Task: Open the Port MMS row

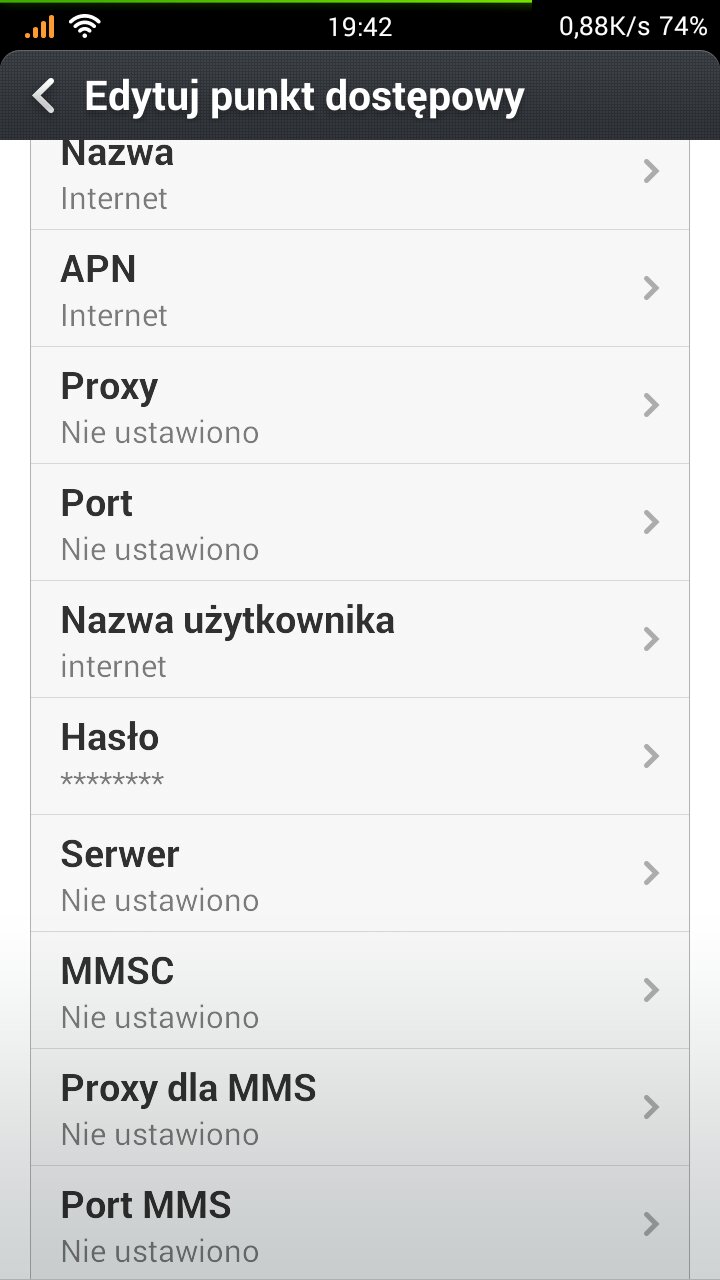Action: pyautogui.click(x=360, y=1223)
